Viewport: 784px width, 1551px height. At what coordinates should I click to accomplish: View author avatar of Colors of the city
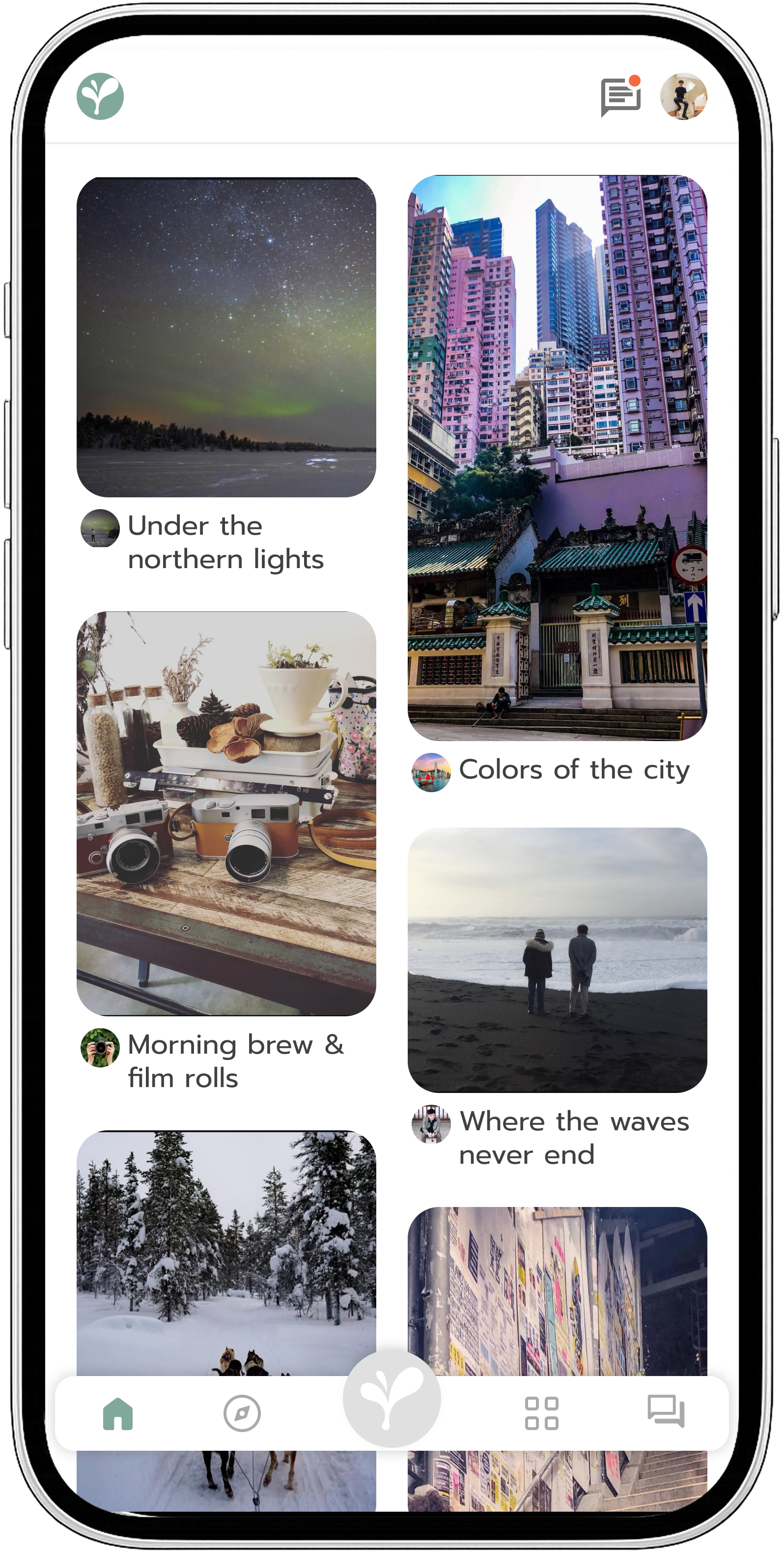pos(431,772)
